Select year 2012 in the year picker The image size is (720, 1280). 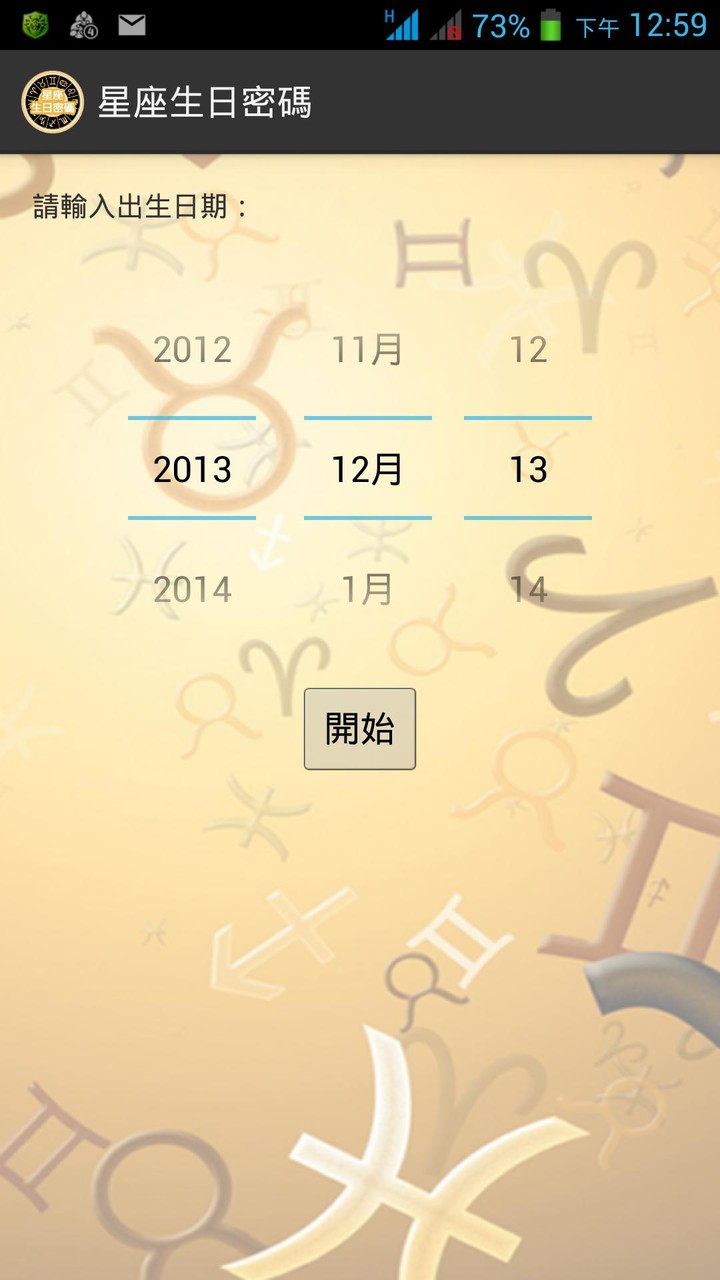point(192,350)
